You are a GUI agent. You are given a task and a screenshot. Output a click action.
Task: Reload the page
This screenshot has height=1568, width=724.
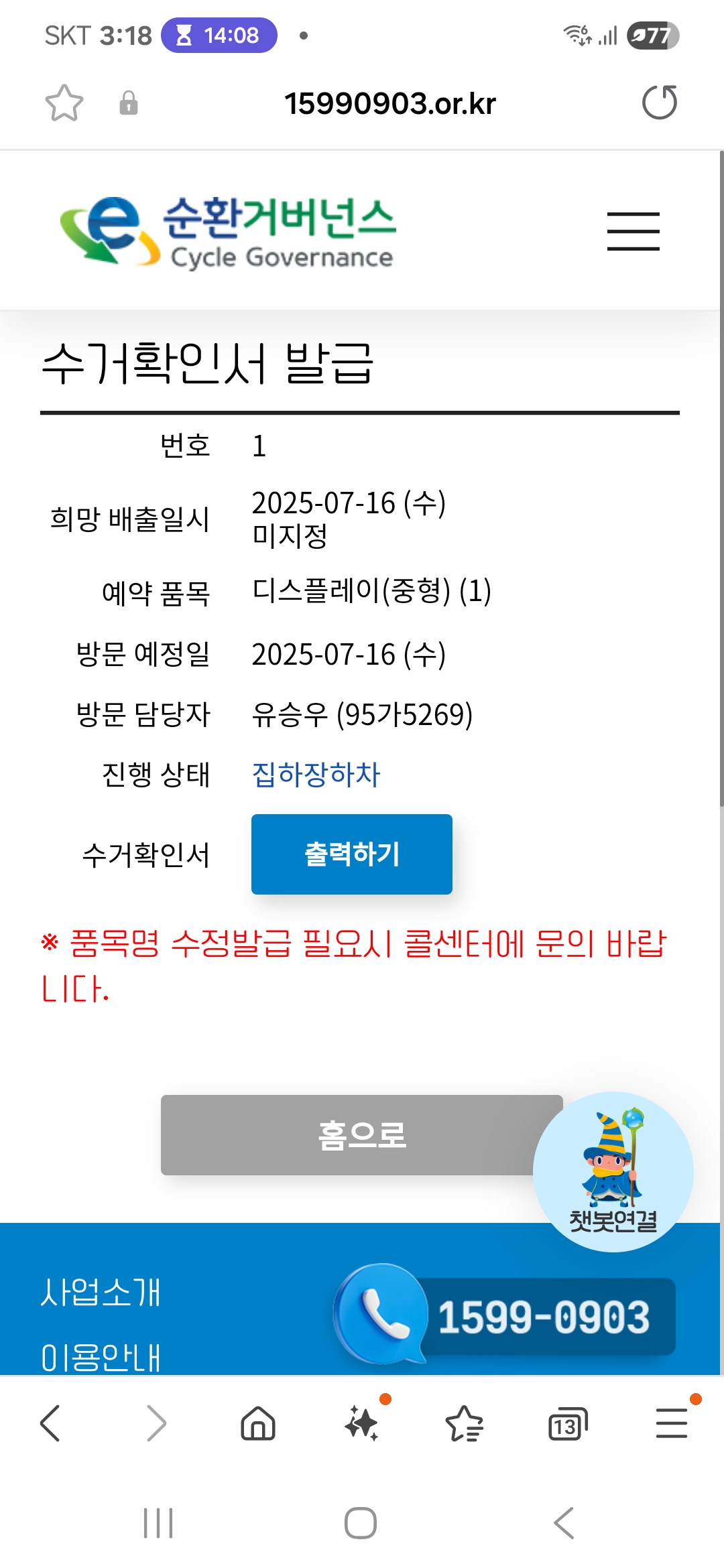coord(660,103)
